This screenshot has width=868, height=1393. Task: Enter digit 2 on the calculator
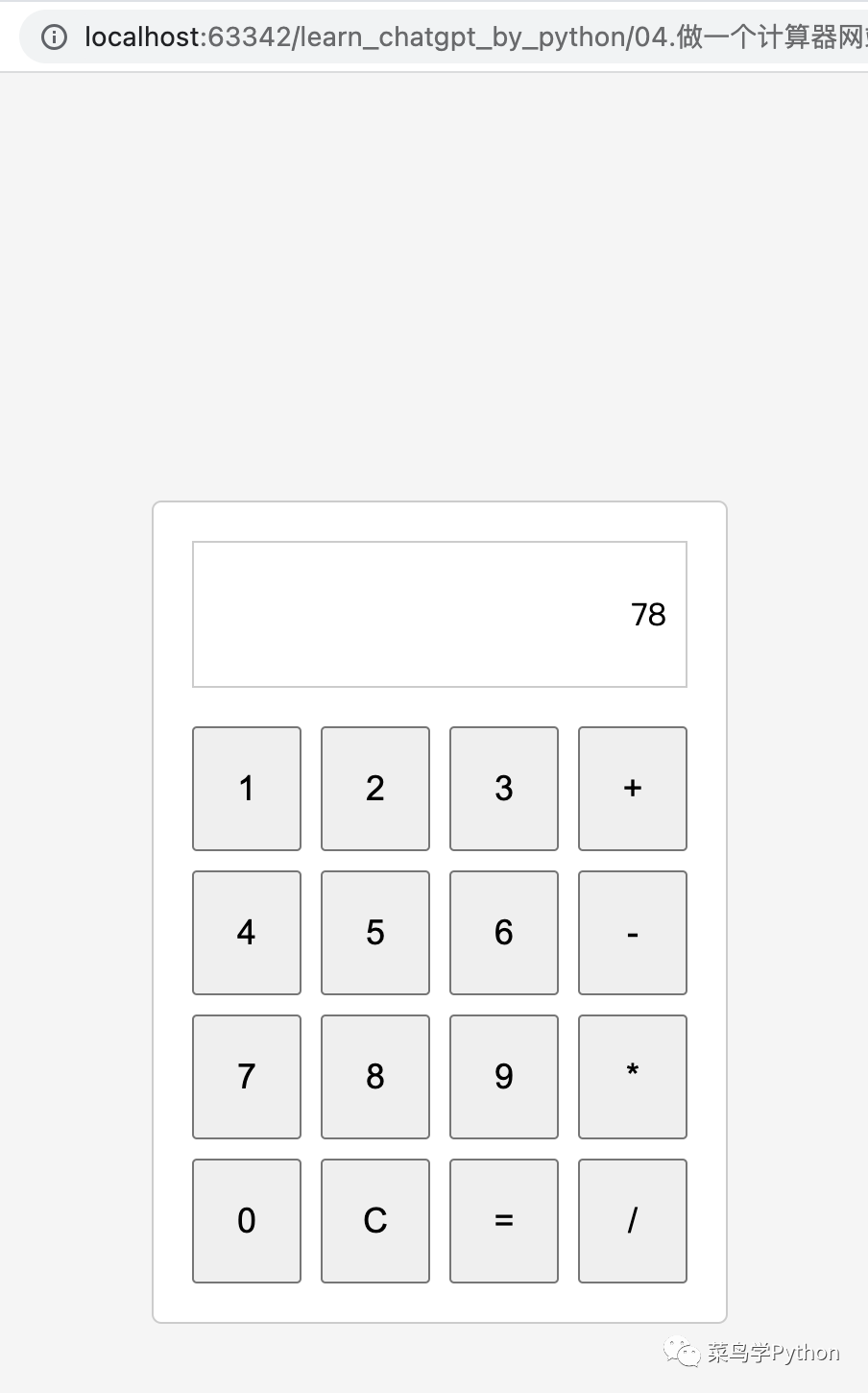375,789
